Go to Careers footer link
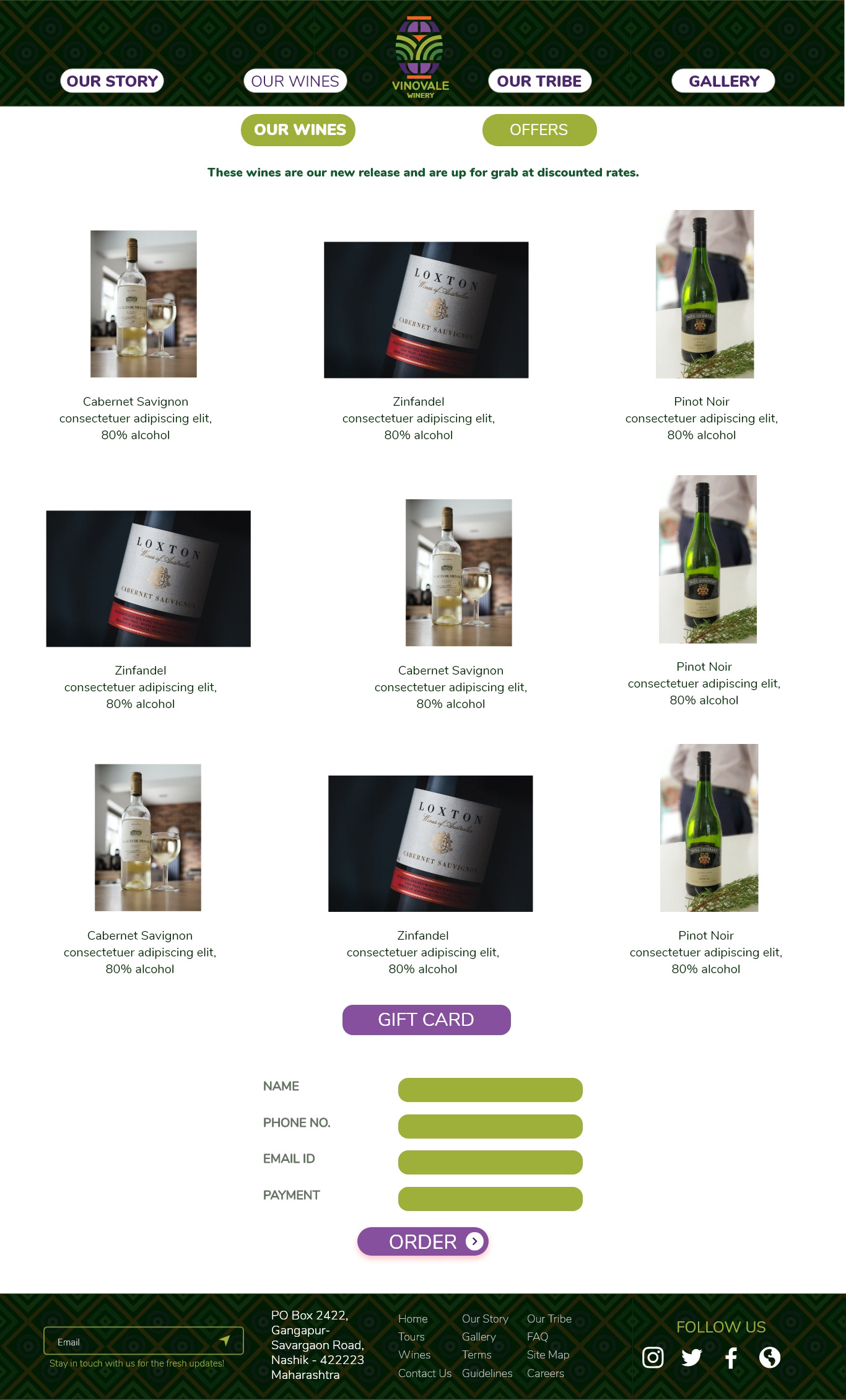The image size is (846, 1400). pyautogui.click(x=546, y=1373)
